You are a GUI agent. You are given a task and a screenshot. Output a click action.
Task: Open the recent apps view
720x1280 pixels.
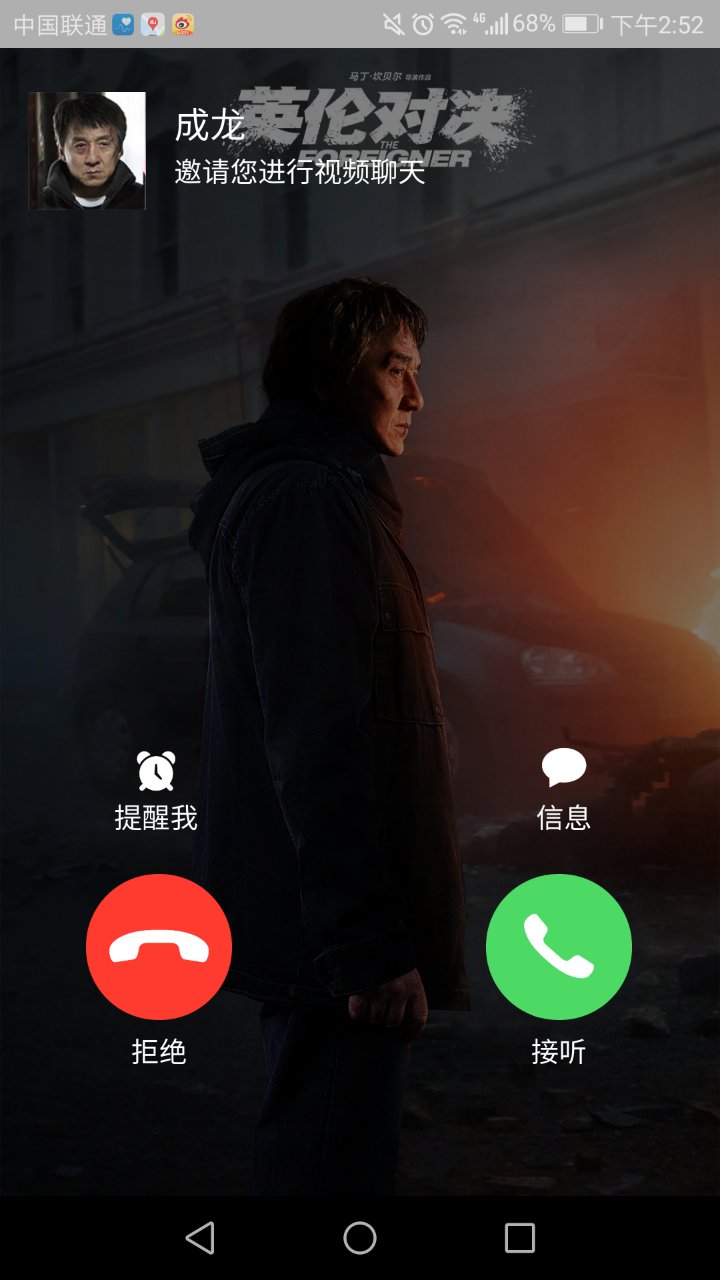[x=519, y=1238]
